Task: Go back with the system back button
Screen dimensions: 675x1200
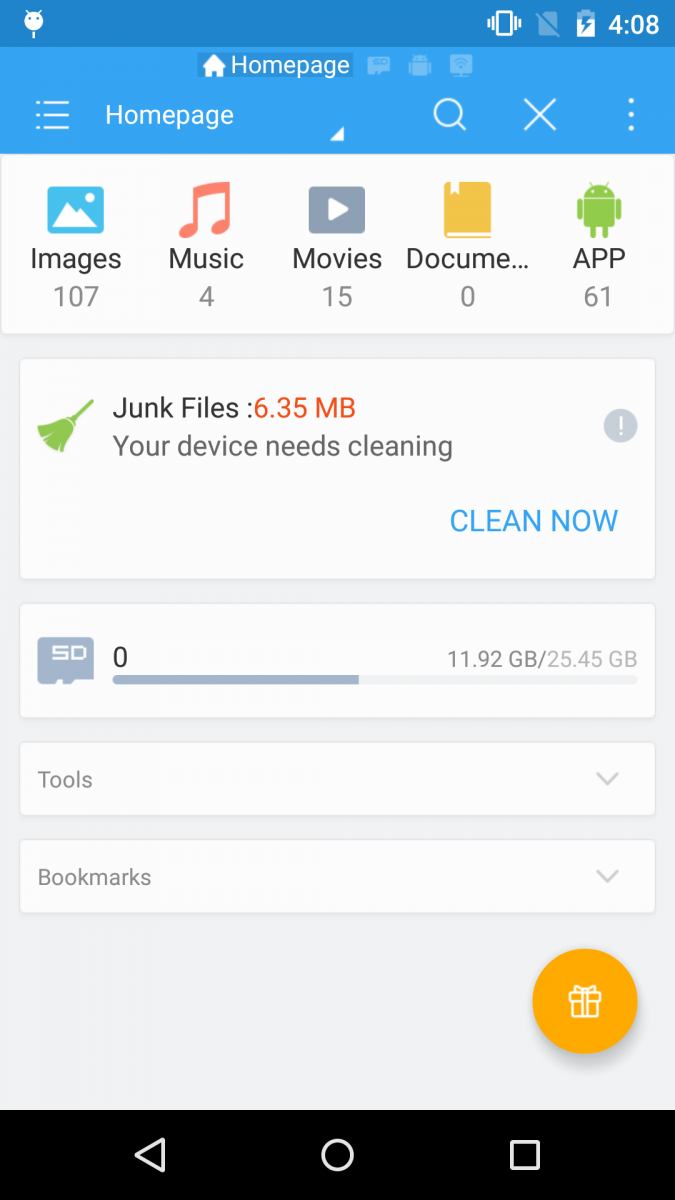Action: point(150,1155)
